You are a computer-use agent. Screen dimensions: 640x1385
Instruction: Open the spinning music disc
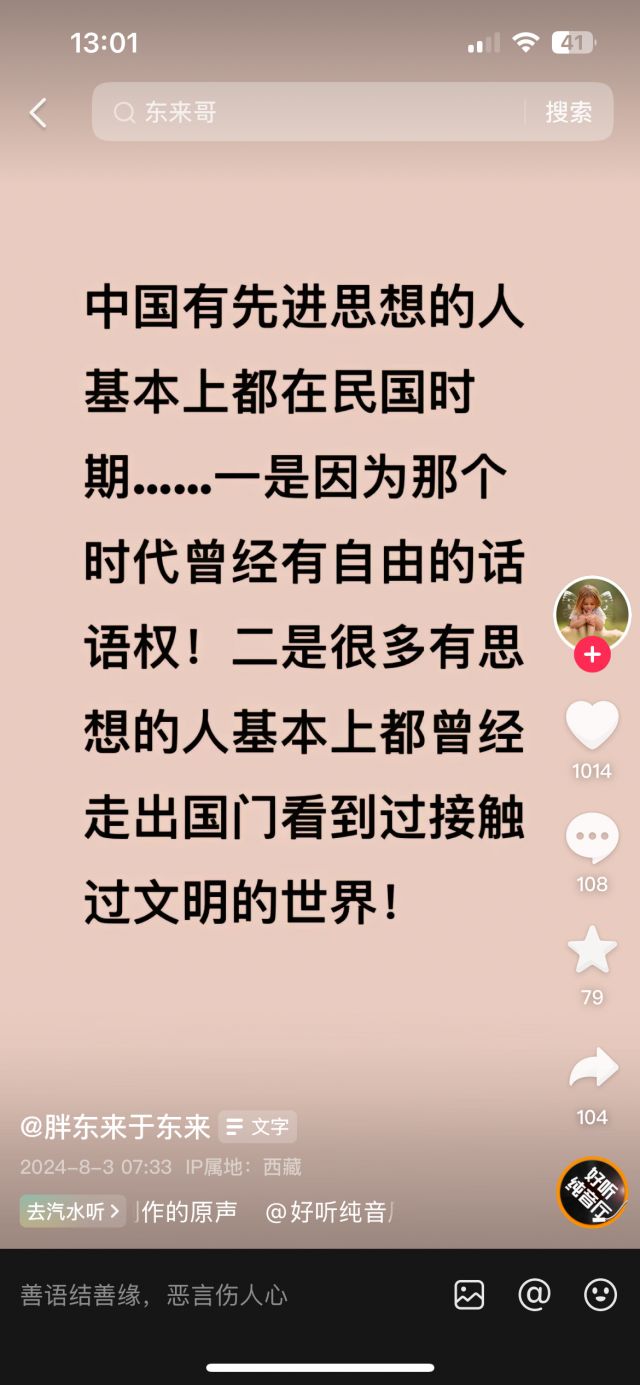tap(592, 1192)
